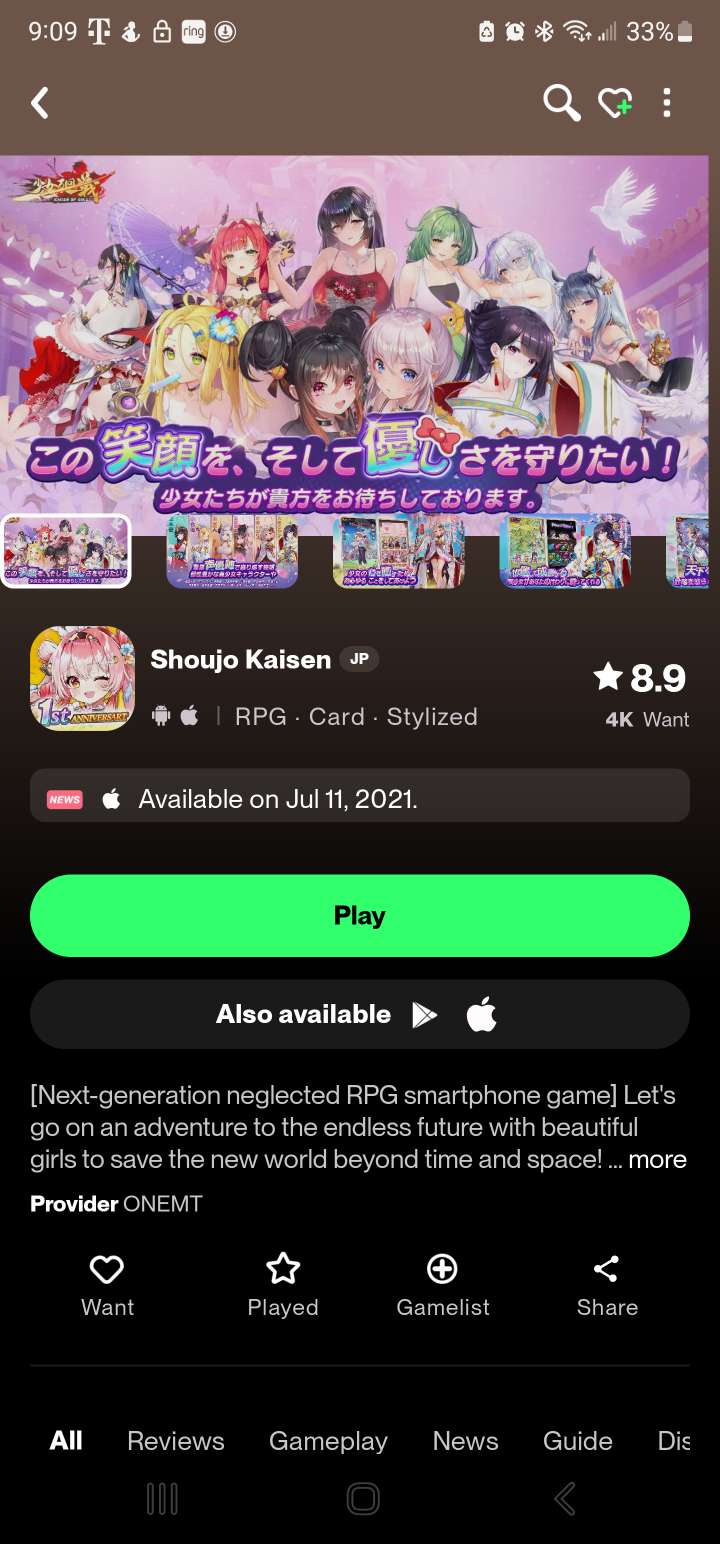Tap the system home button
The image size is (720, 1544).
coord(362,1498)
